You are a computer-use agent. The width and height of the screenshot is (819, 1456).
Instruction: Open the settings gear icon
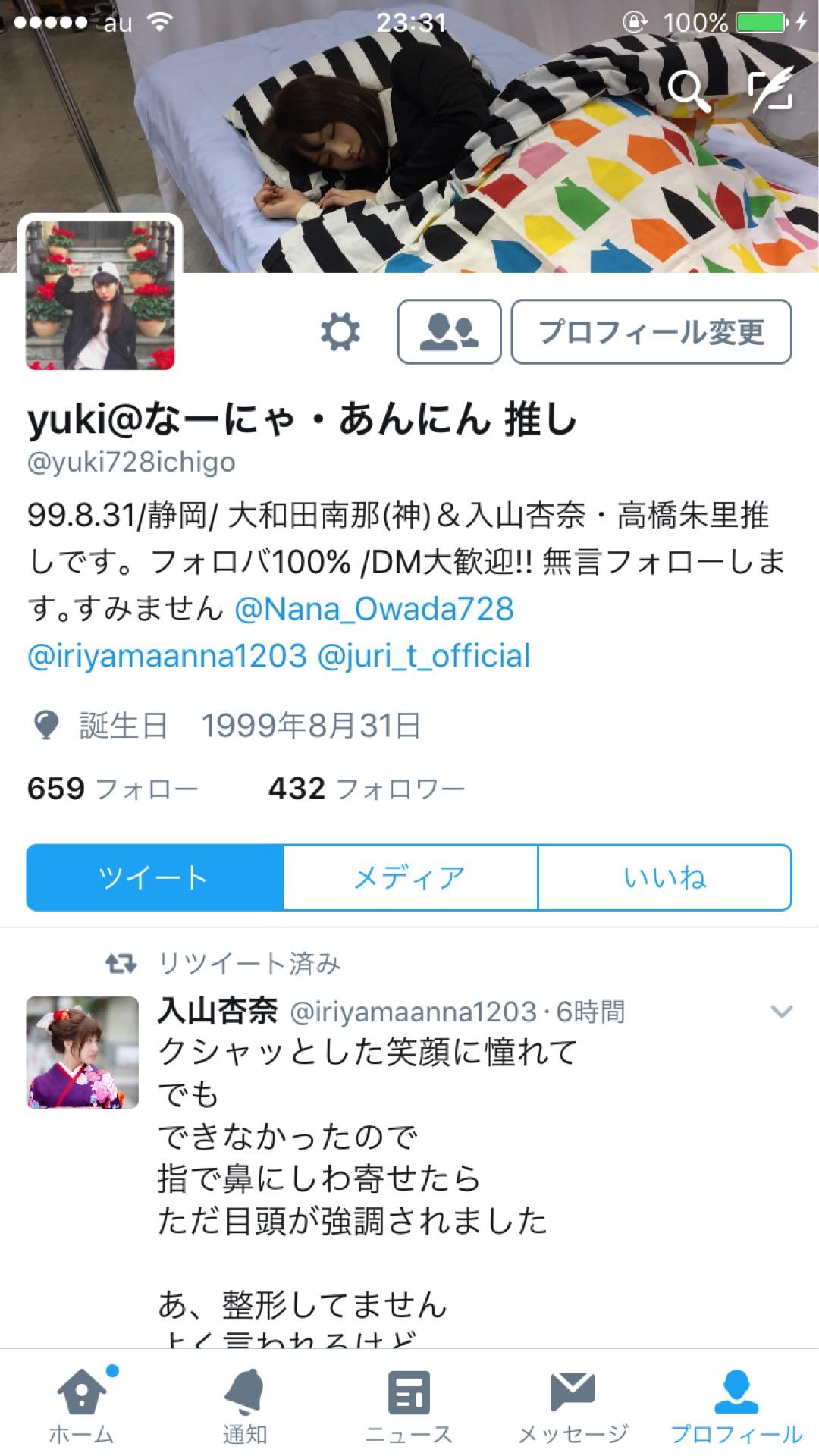pyautogui.click(x=340, y=332)
